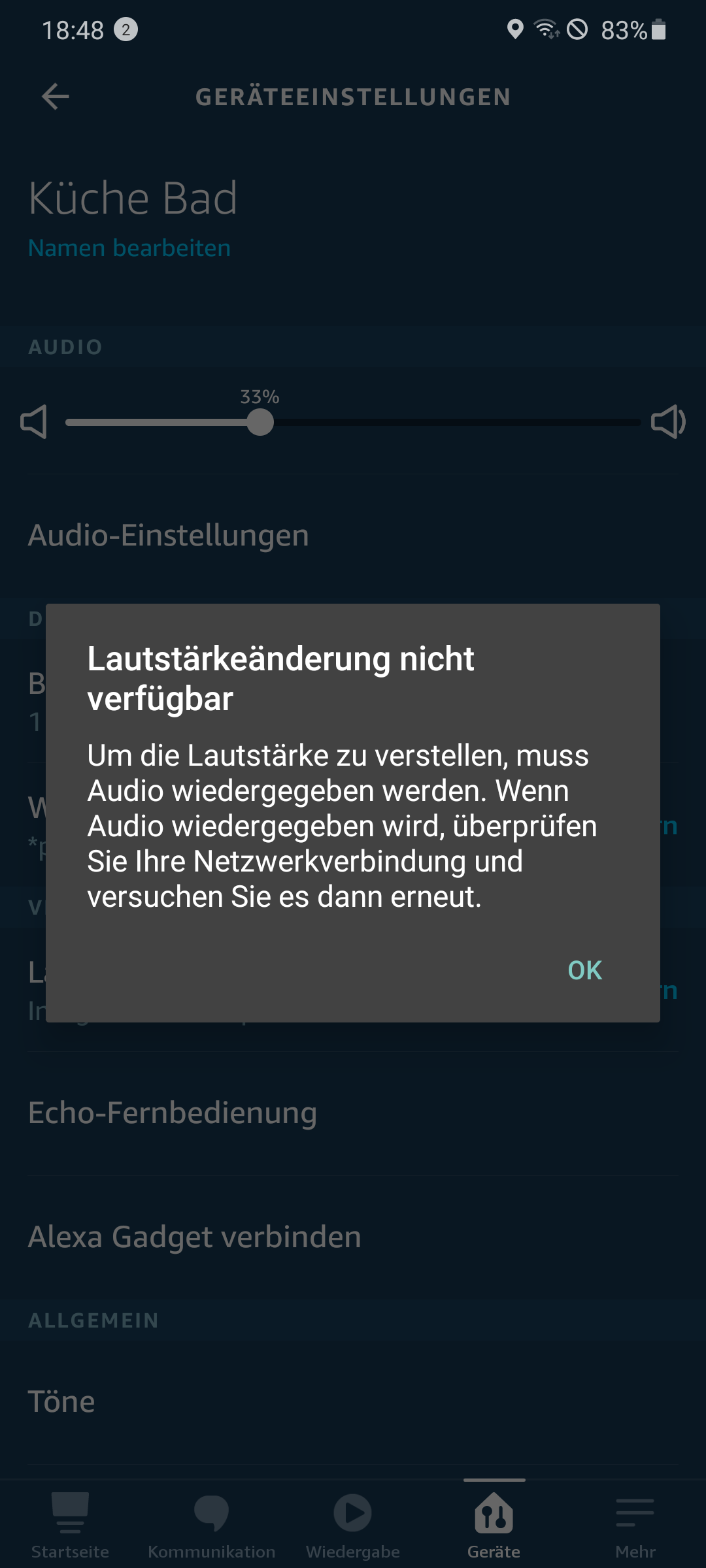Switch to the Startseite tab
Viewport: 706px width, 1568px height.
(x=70, y=1524)
